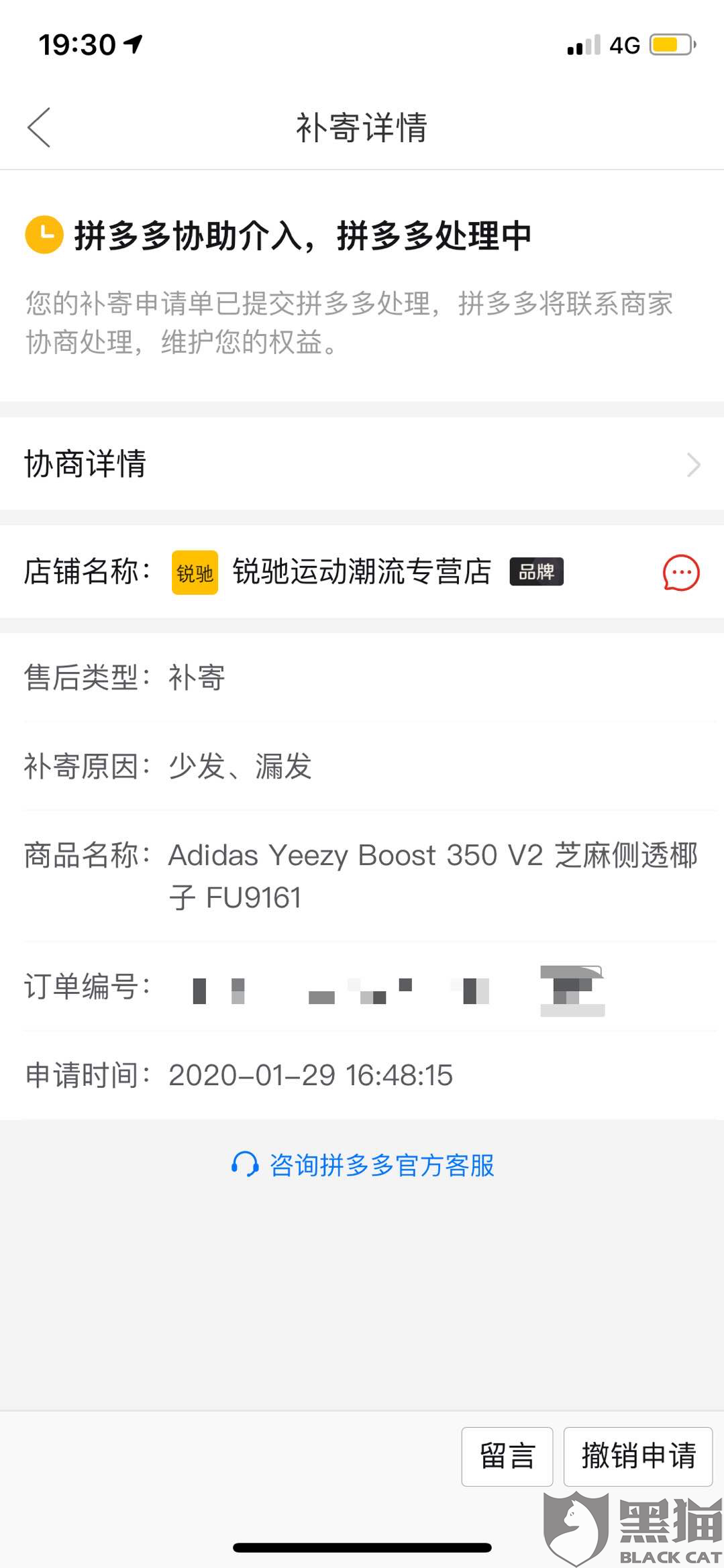This screenshot has width=724, height=1568.
Task: Open chat with the shop via message icon
Action: (680, 573)
